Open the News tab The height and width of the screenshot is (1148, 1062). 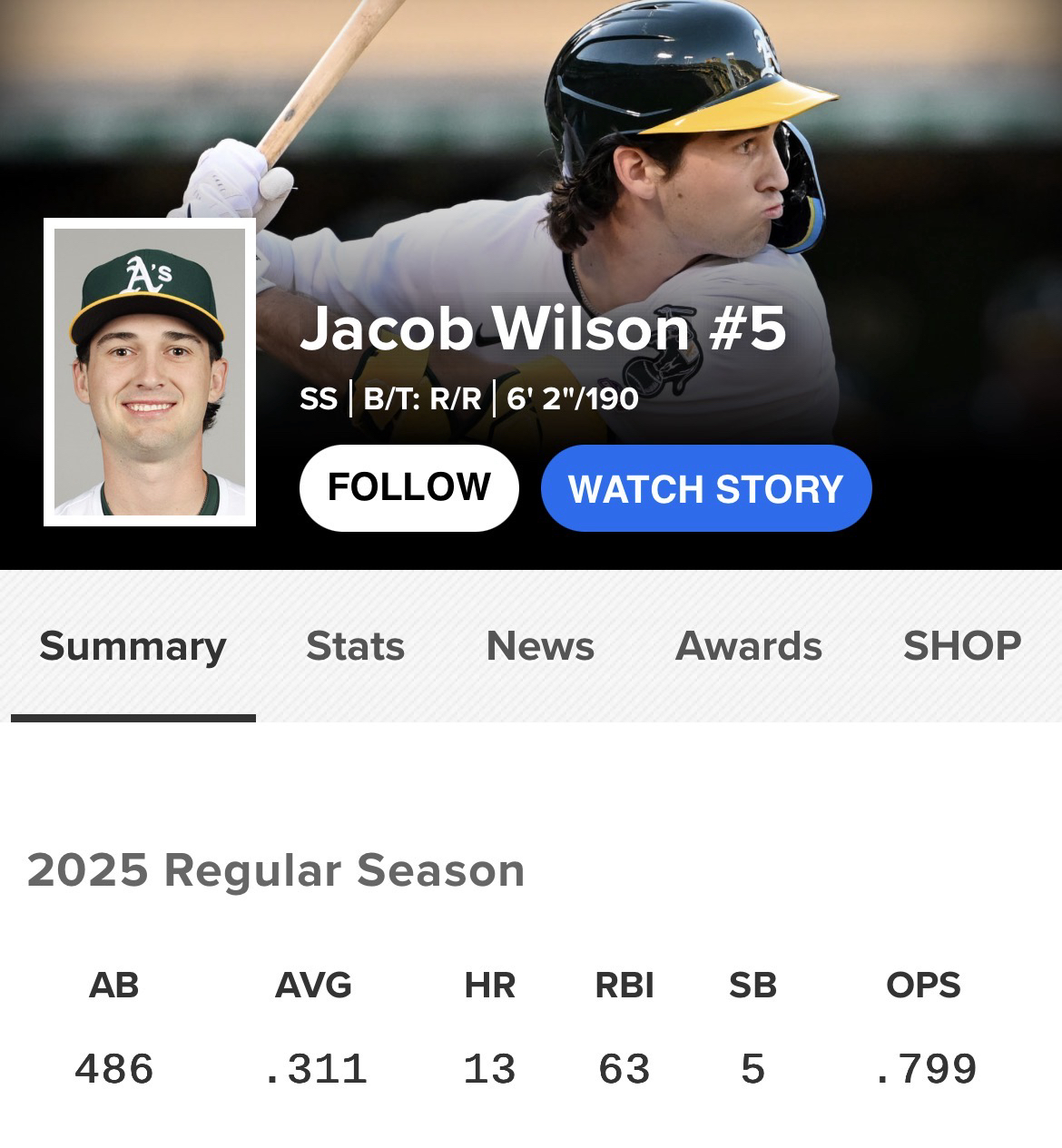540,646
